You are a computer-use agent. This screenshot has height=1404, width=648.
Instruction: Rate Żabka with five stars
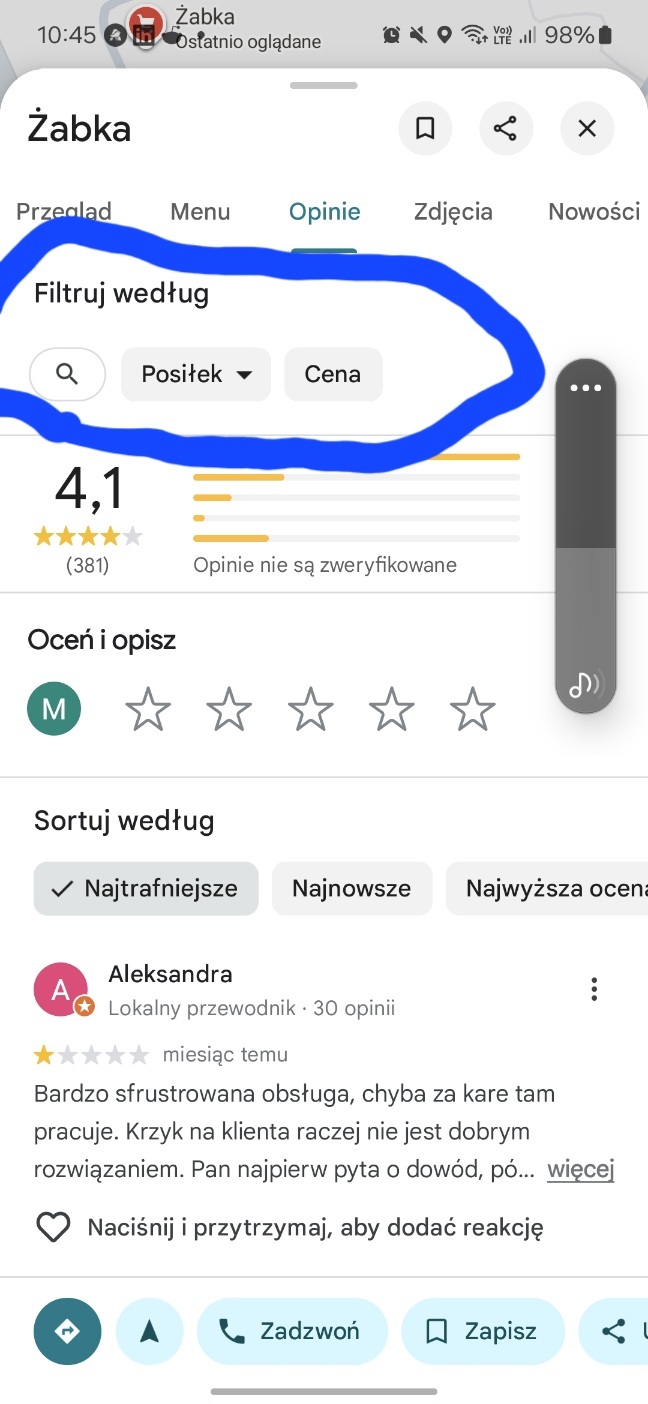click(472, 710)
